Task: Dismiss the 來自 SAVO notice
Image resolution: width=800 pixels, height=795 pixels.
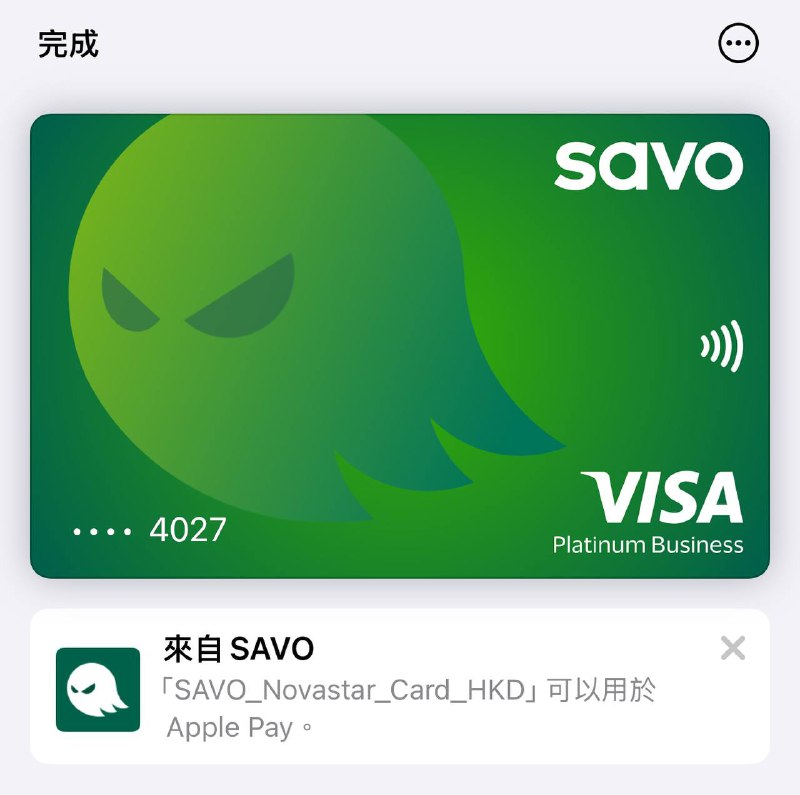Action: (733, 648)
